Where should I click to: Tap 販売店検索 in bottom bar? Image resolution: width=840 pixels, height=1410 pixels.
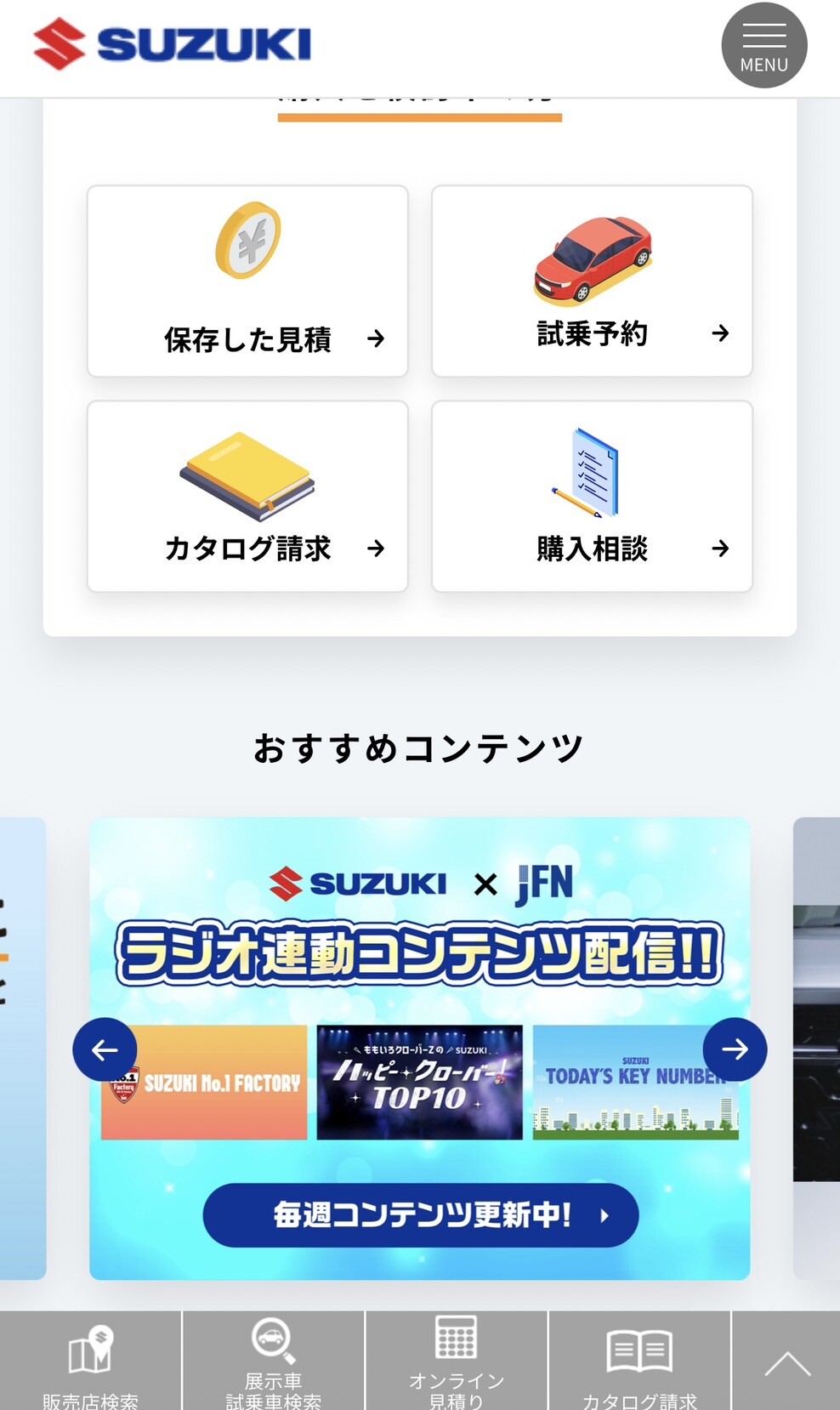coord(90,1361)
